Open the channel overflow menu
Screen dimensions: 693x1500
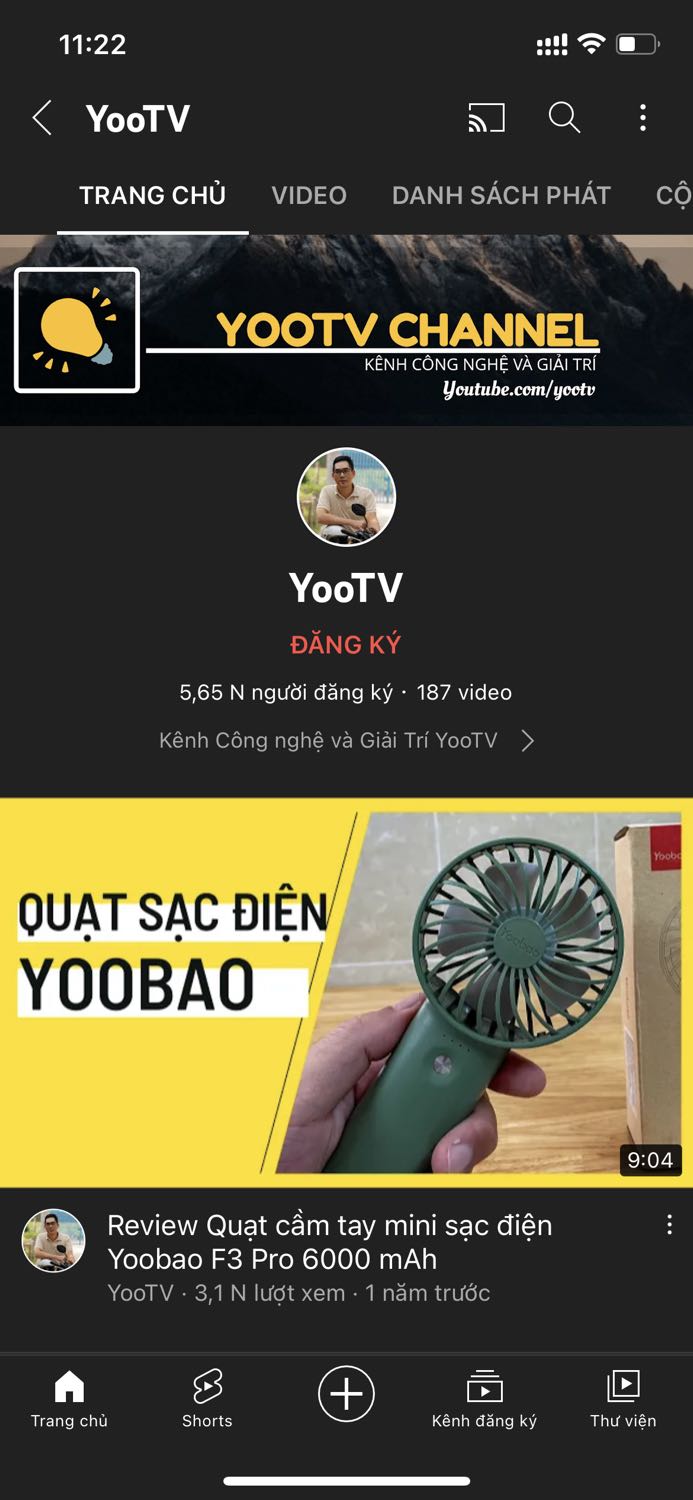pos(643,118)
